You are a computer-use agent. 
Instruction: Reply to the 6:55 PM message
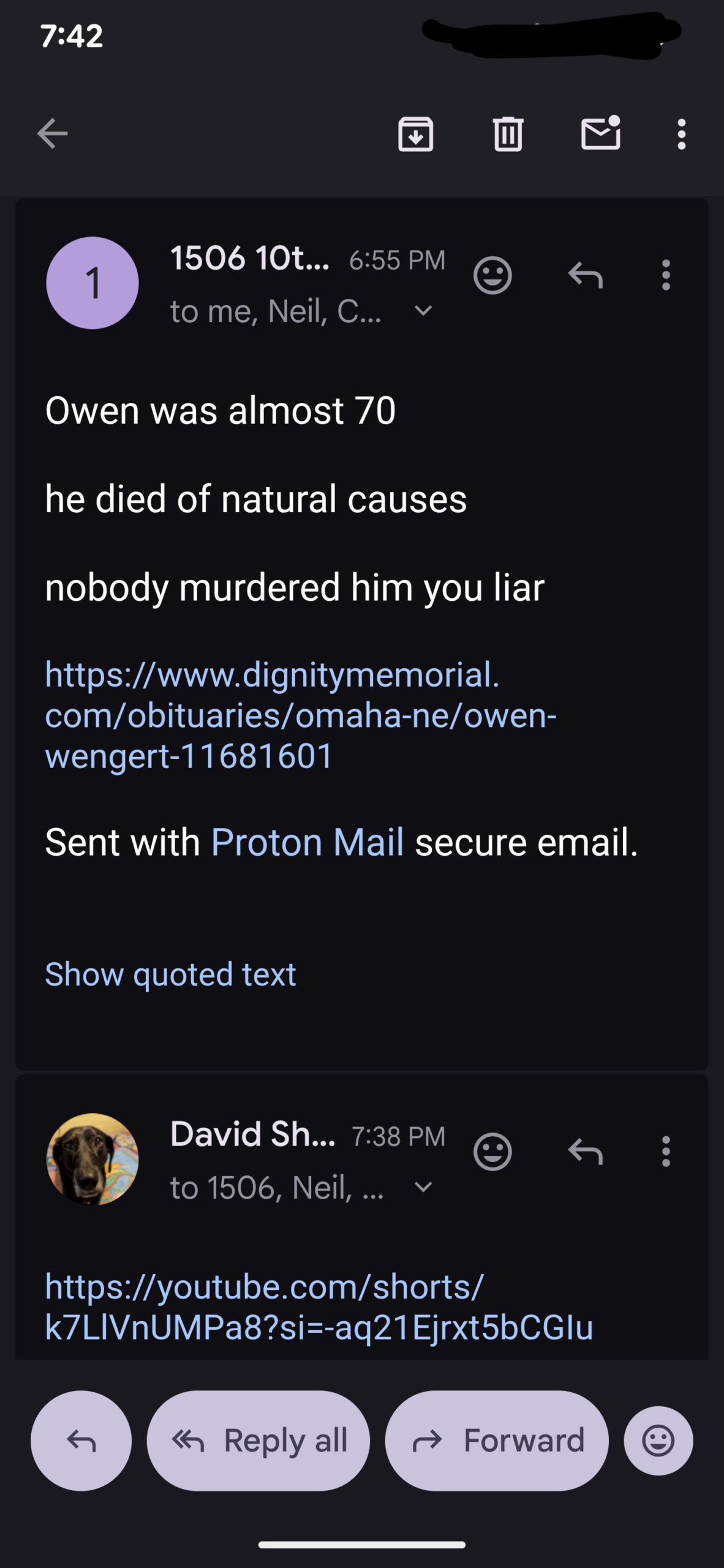pos(585,276)
